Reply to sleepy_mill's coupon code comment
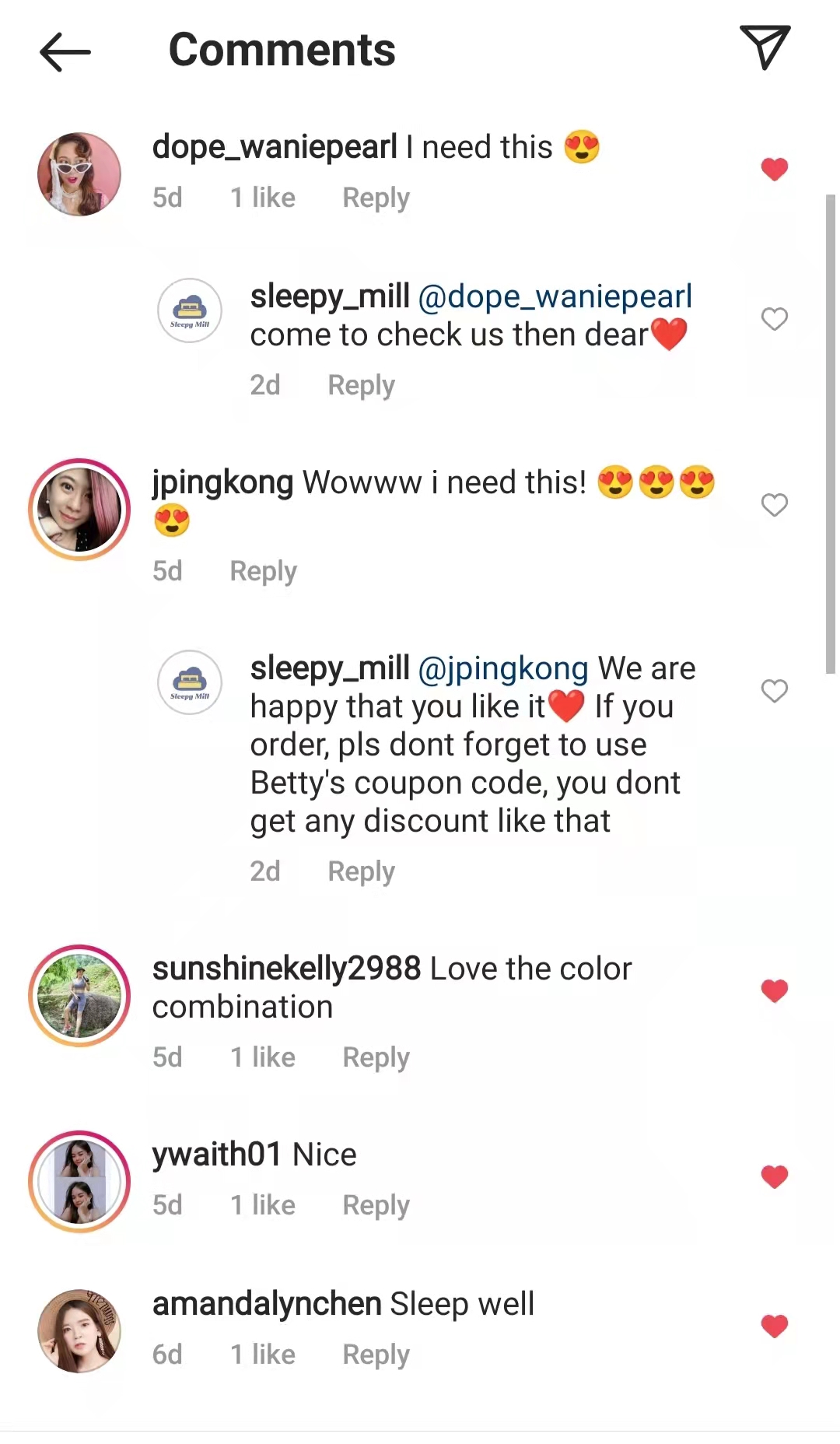 (x=361, y=871)
